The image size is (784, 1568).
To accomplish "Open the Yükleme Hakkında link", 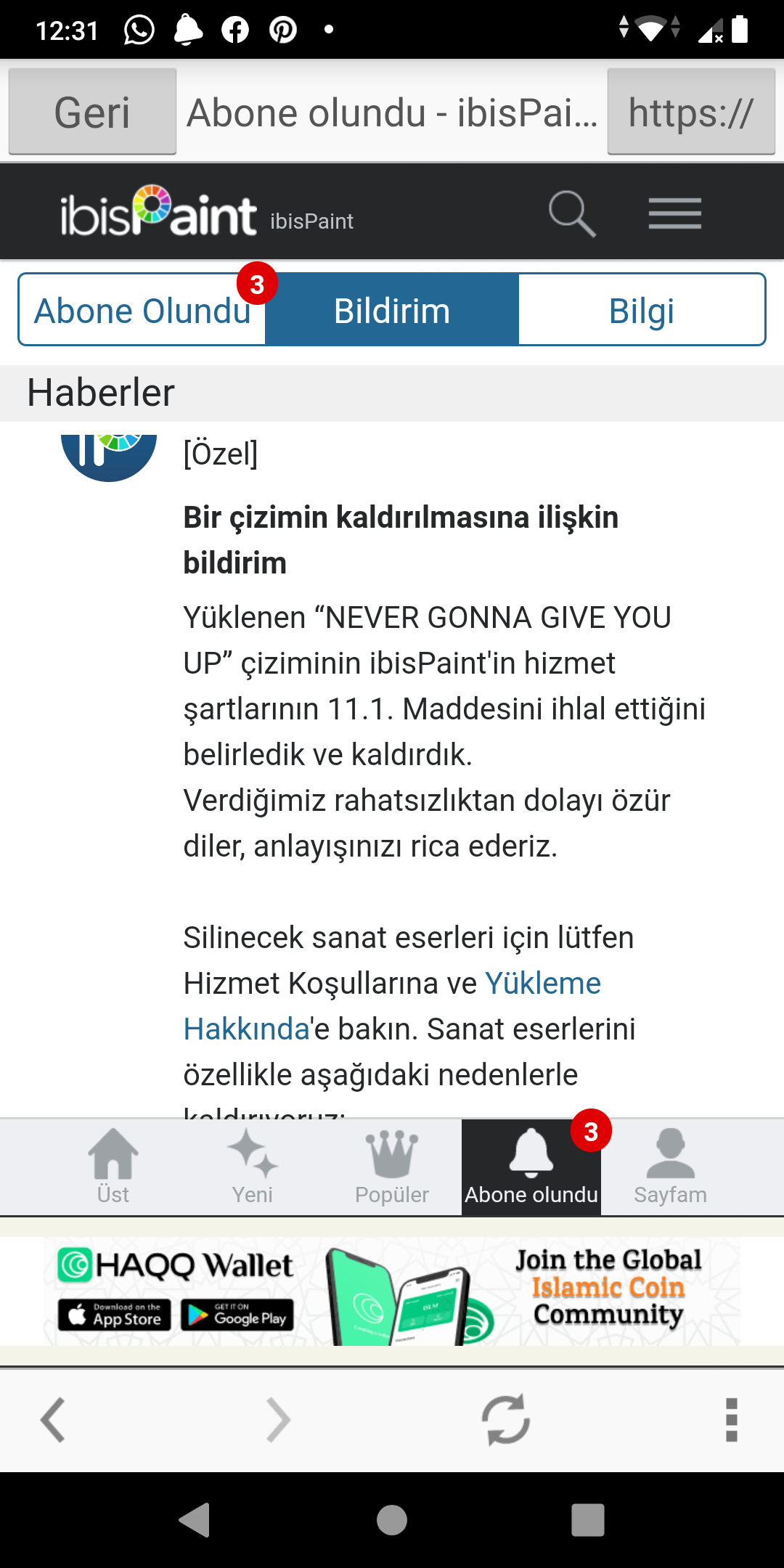I will click(x=542, y=984).
